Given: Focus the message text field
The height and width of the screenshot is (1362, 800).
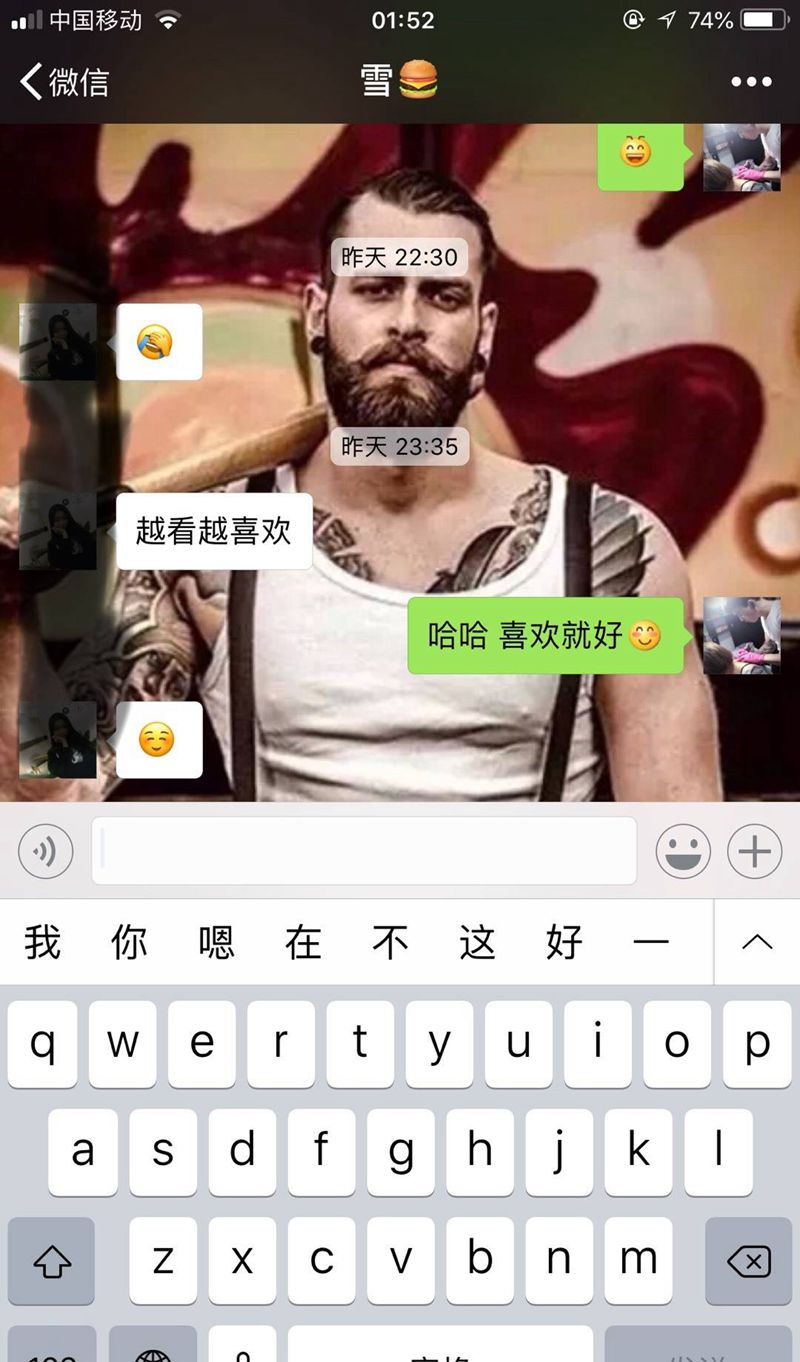Looking at the screenshot, I should 364,851.
